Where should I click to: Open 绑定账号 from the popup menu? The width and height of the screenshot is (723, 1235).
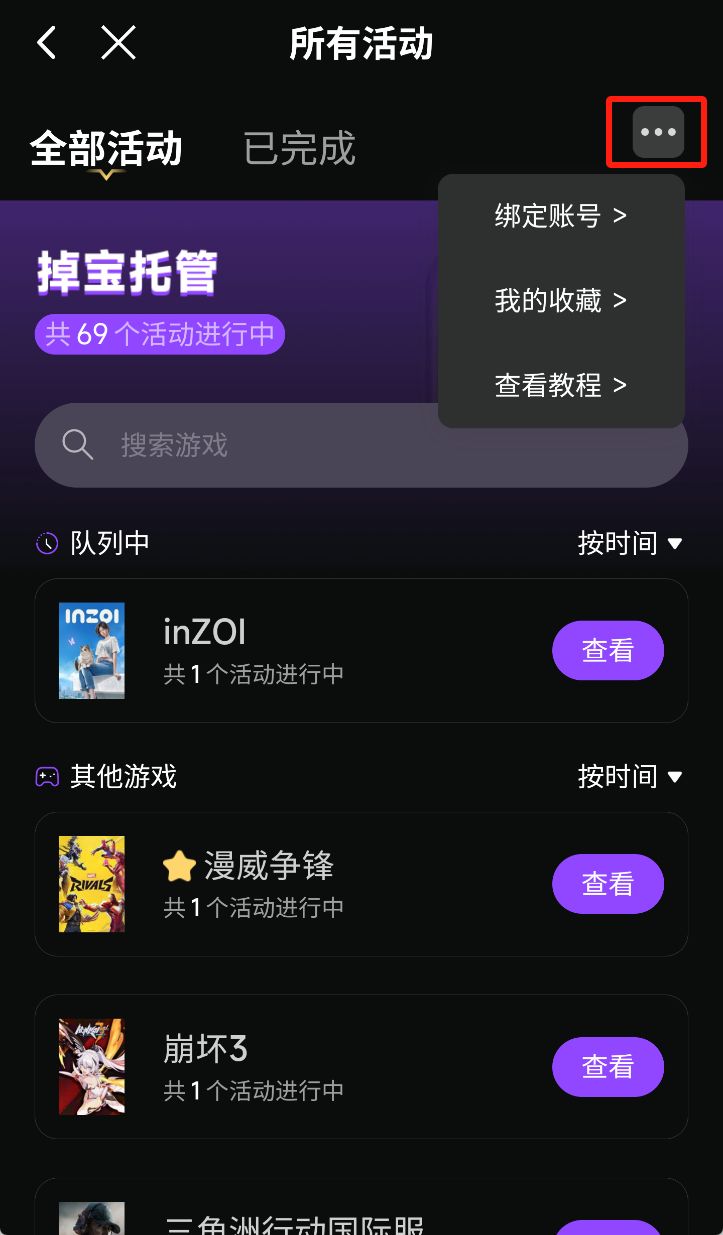click(x=560, y=216)
